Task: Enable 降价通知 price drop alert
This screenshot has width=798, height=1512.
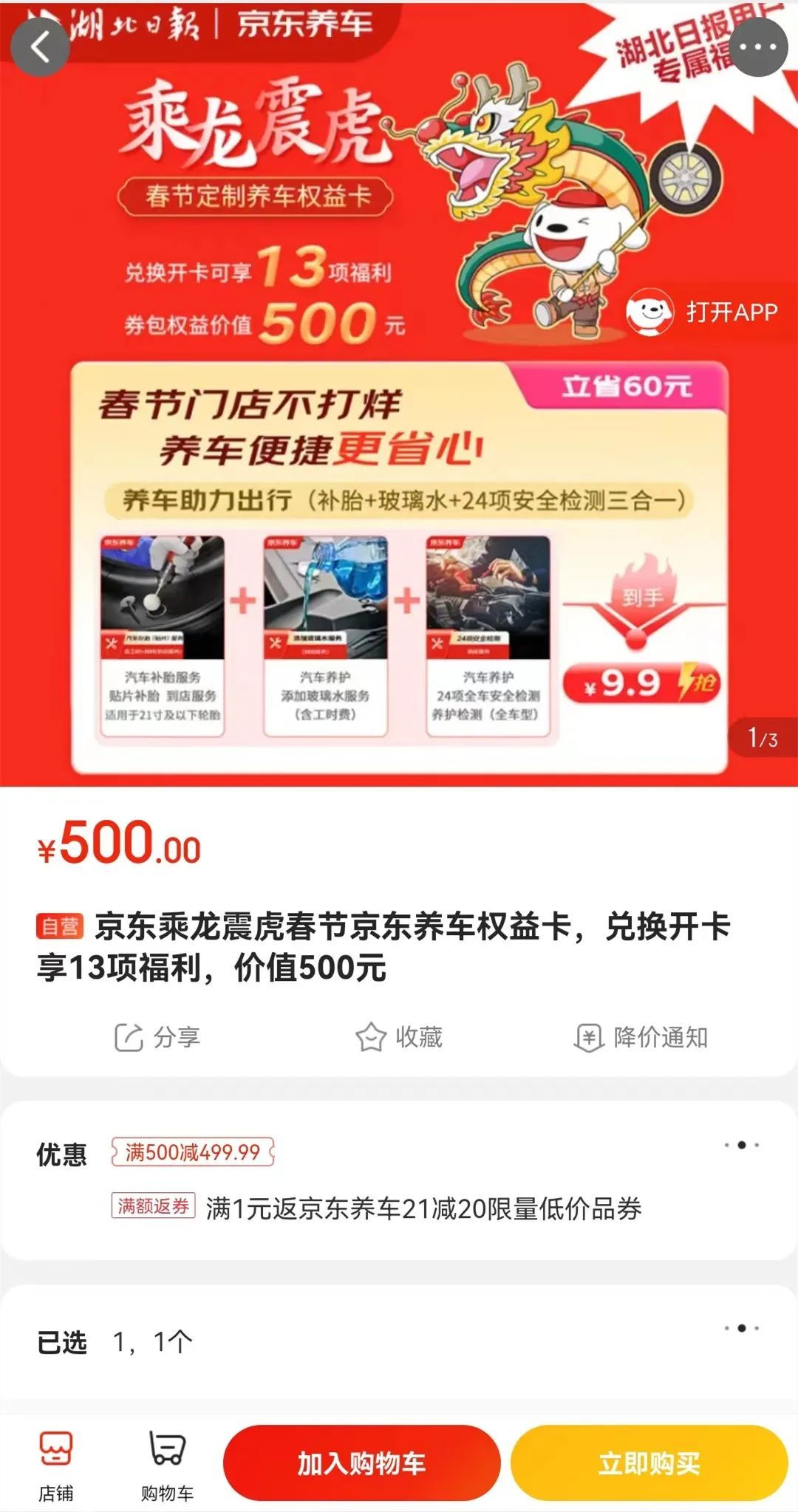Action: pos(641,1037)
